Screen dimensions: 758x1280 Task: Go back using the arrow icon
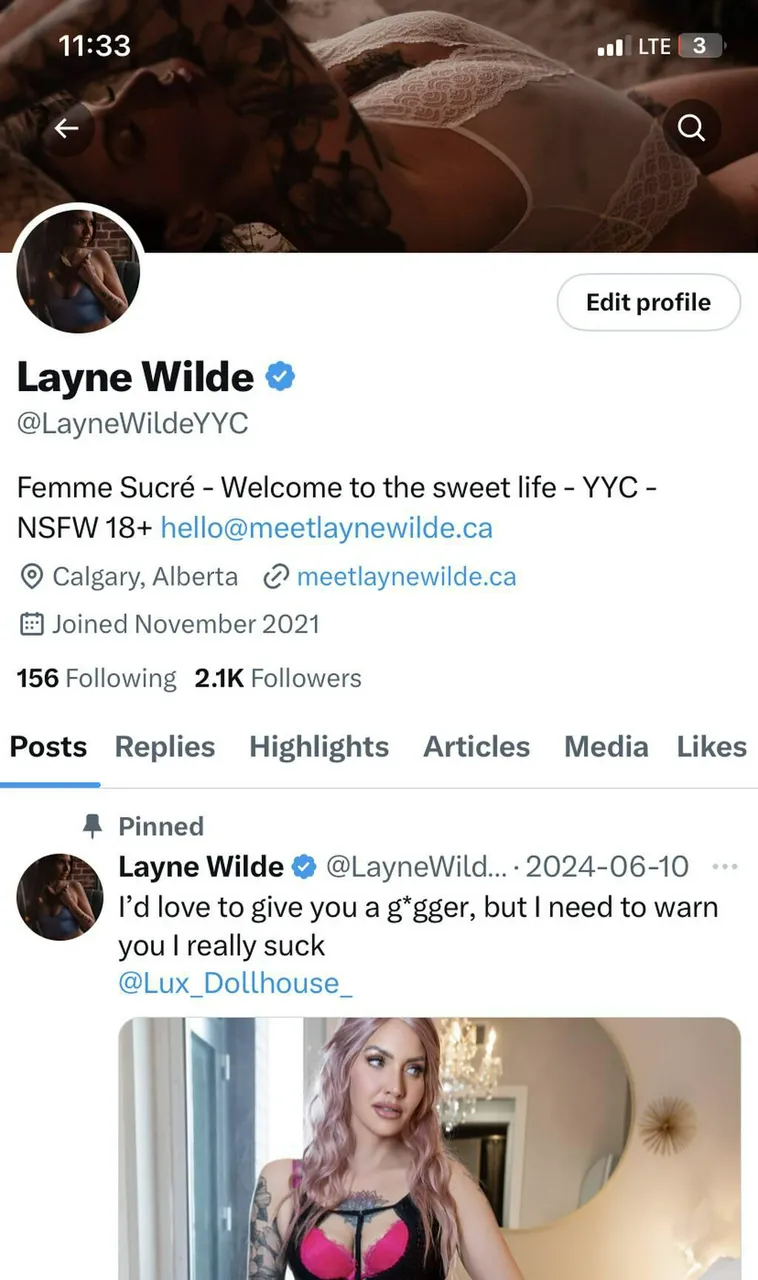click(x=66, y=128)
